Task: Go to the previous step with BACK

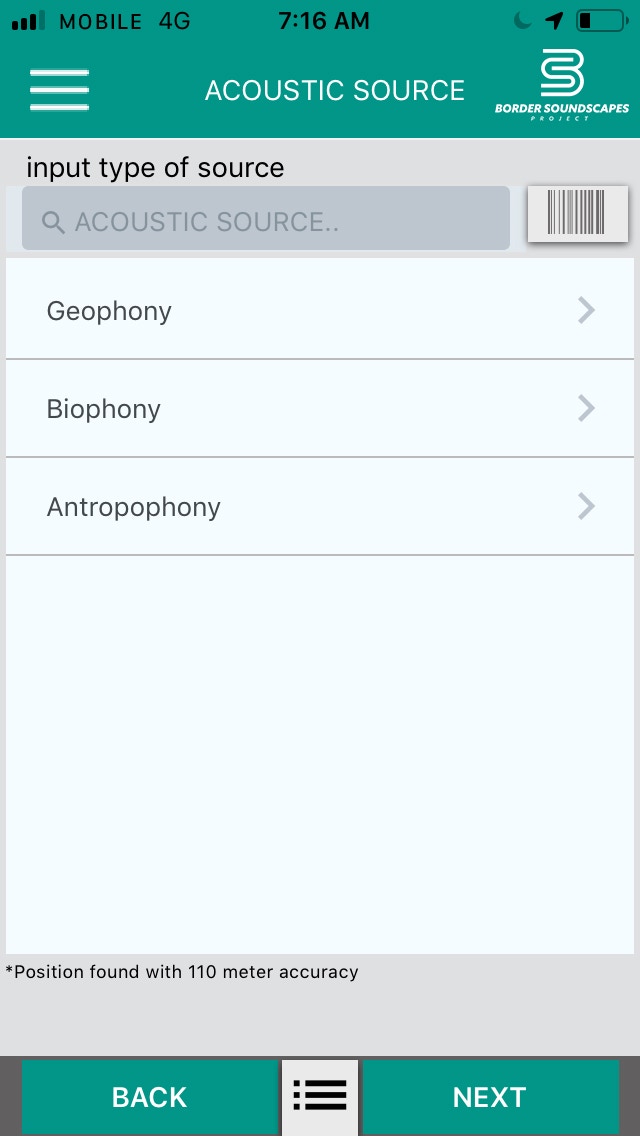Action: [149, 1097]
